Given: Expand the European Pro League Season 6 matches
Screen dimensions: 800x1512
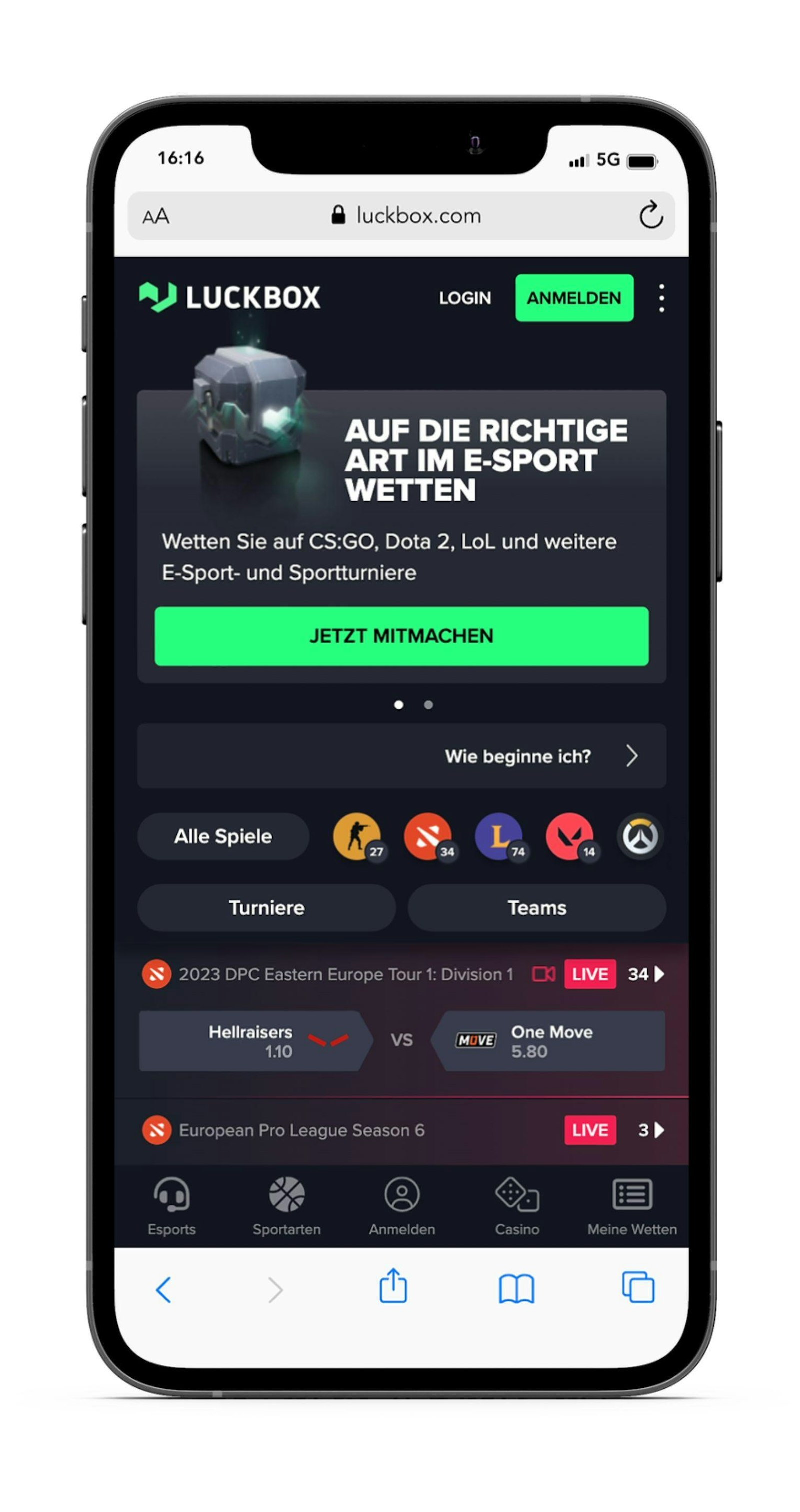Looking at the screenshot, I should (651, 1130).
